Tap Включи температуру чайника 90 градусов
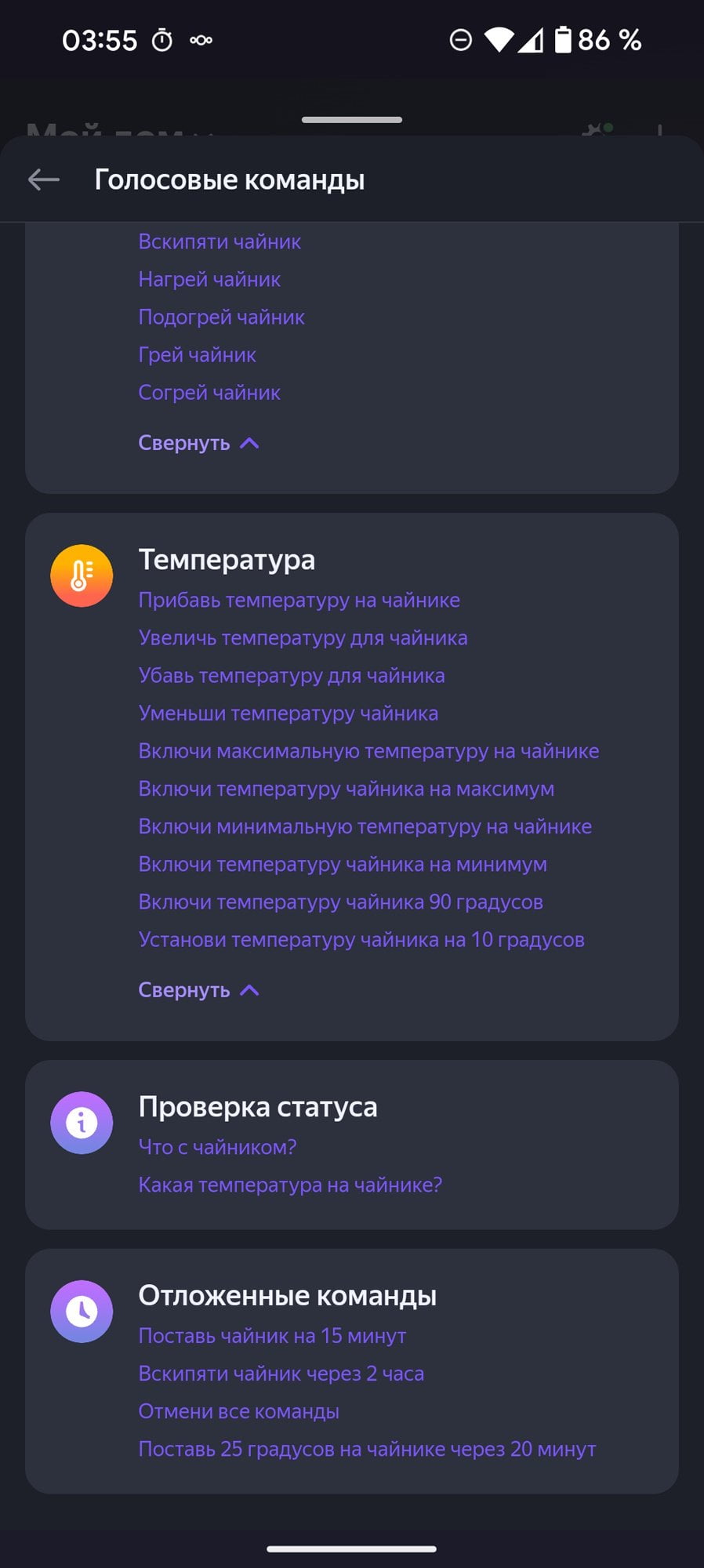Viewport: 704px width, 1568px height. coord(341,902)
